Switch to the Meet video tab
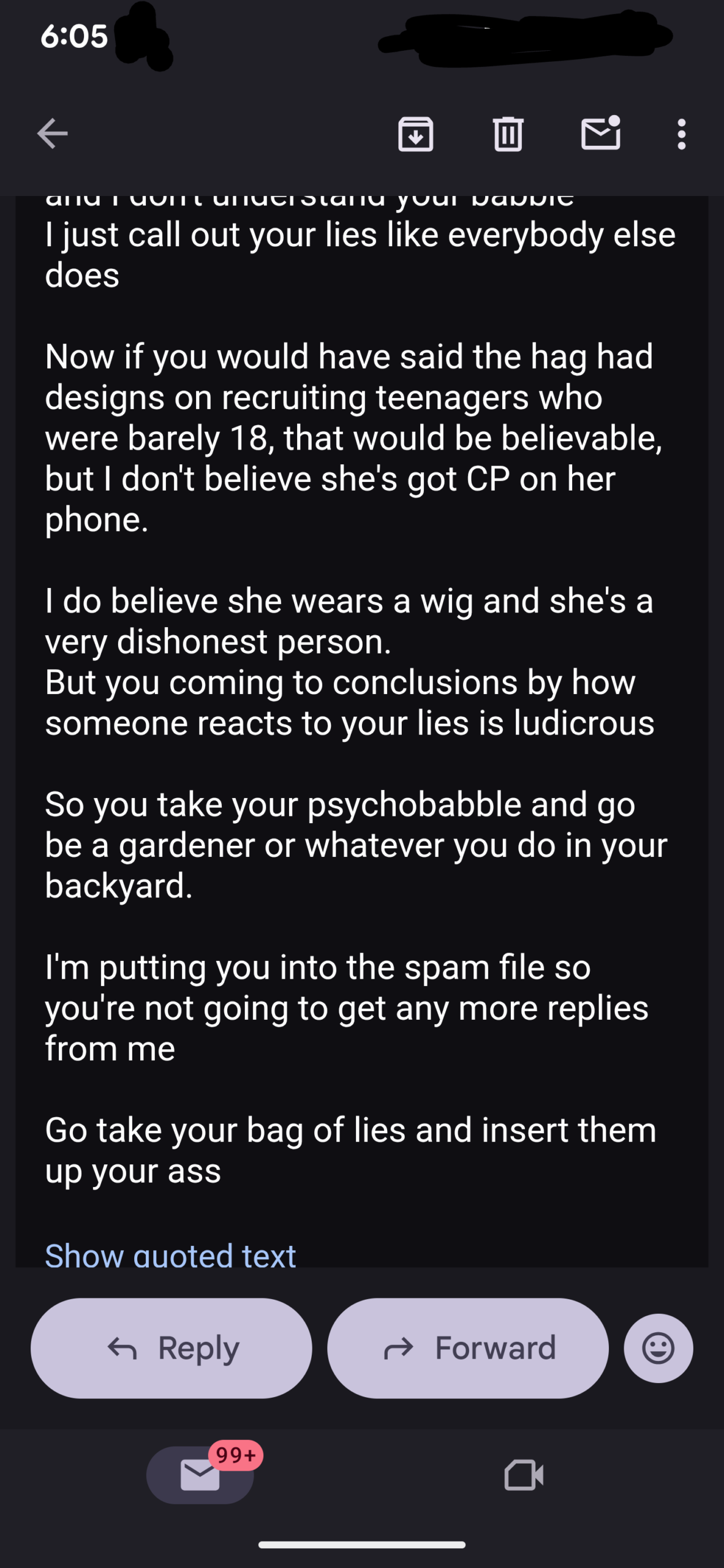This screenshot has height=1568, width=724. [524, 1475]
